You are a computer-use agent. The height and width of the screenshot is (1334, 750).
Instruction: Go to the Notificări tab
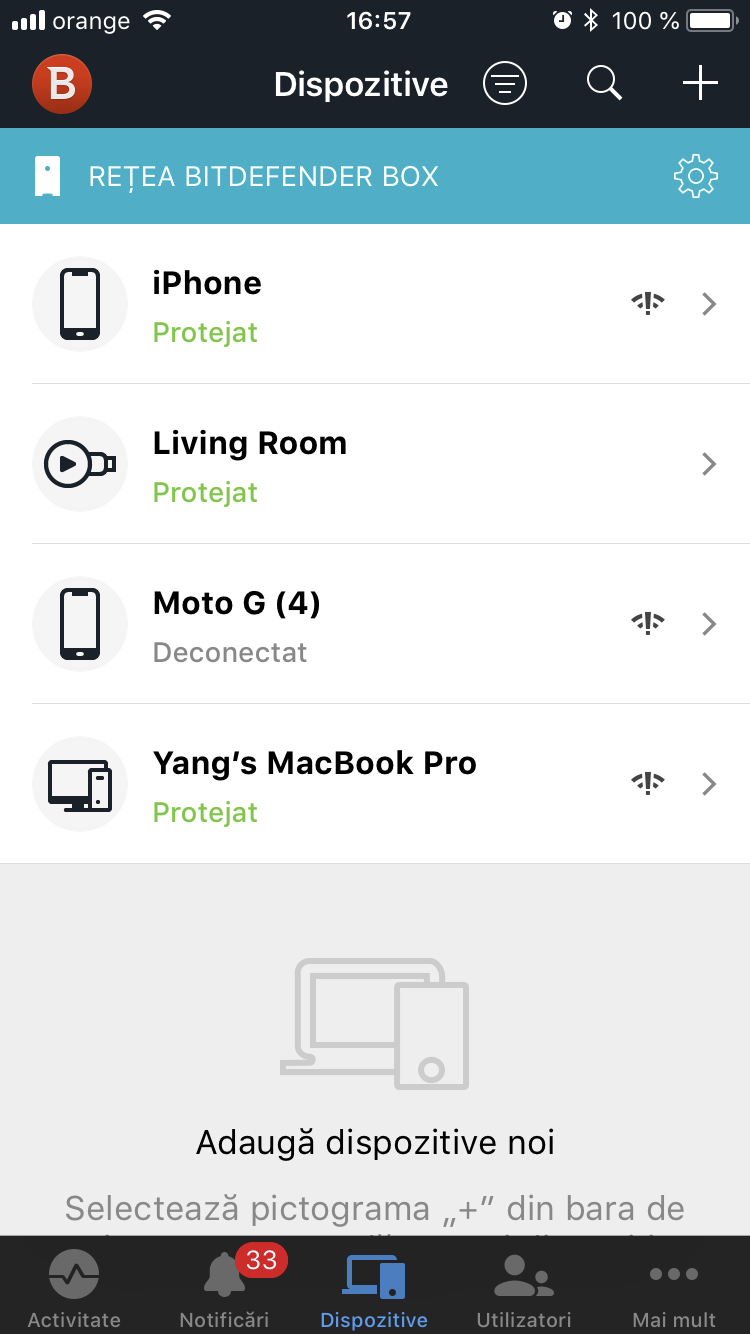[225, 1288]
